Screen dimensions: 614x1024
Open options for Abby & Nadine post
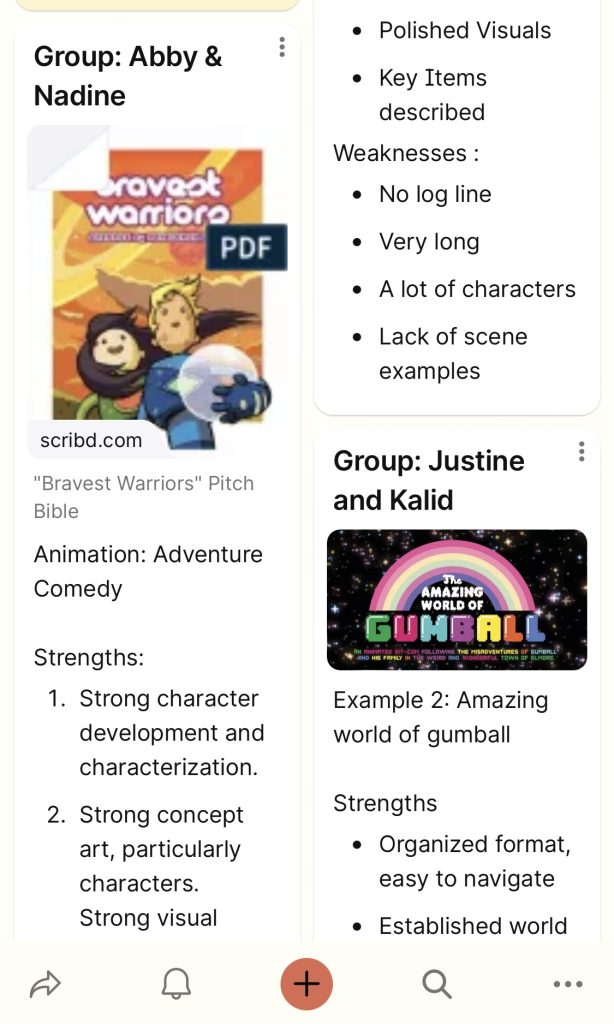282,47
